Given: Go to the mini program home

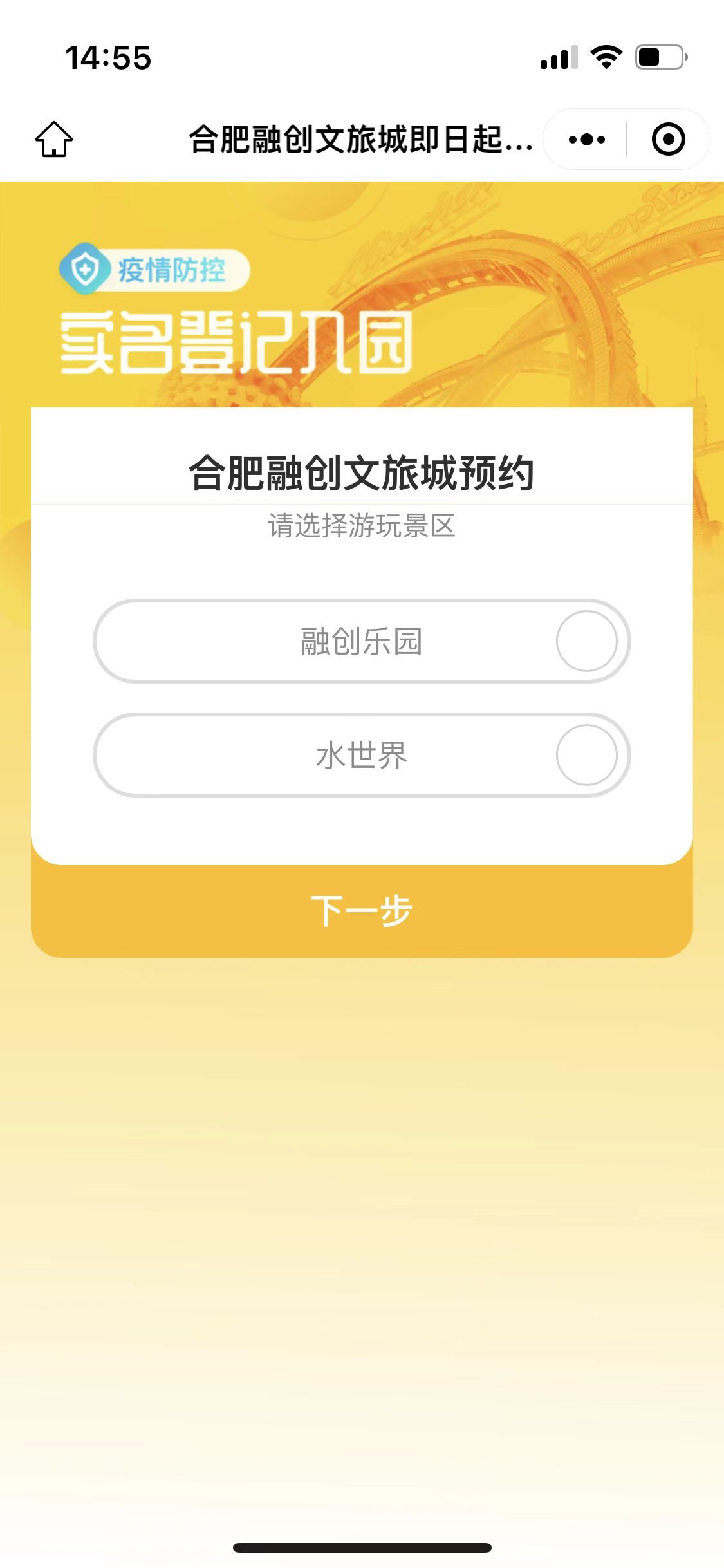Looking at the screenshot, I should 53,139.
